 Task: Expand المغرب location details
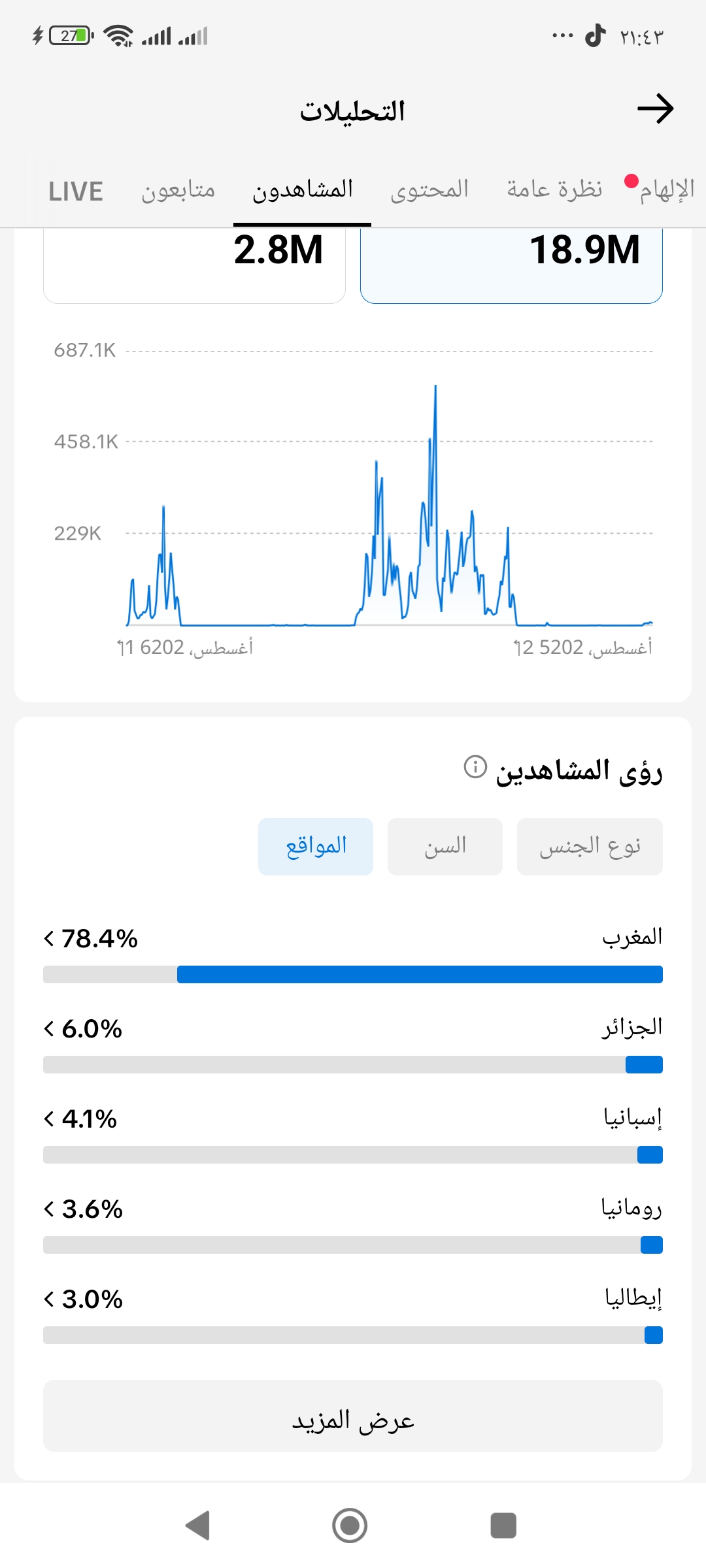point(353,953)
